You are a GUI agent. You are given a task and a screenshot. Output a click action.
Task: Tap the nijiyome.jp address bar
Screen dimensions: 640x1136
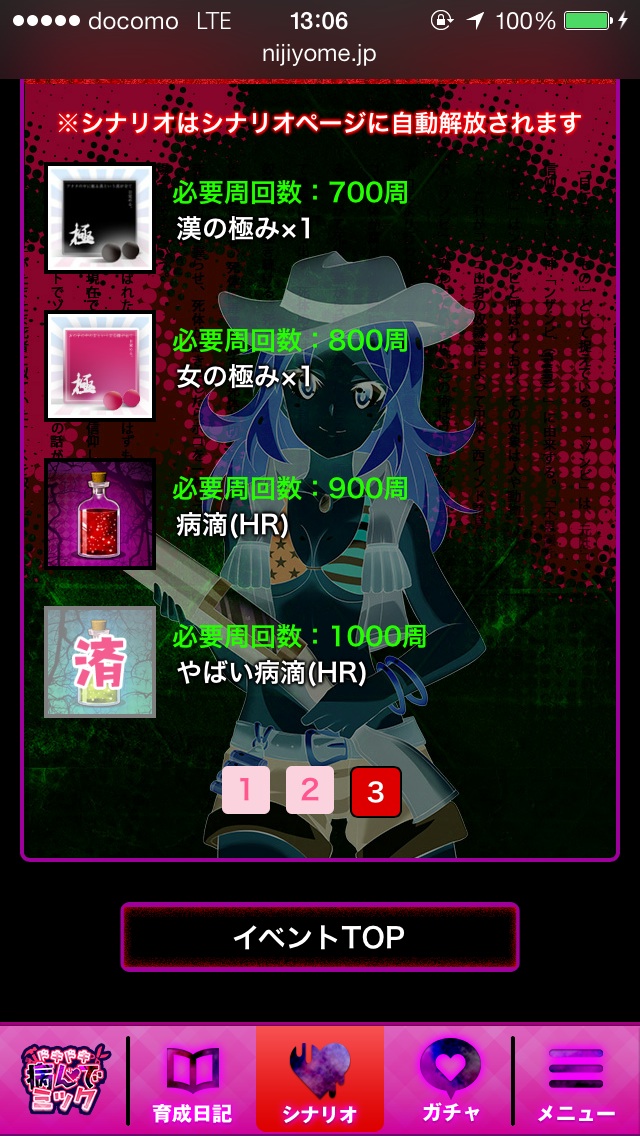coord(320,54)
